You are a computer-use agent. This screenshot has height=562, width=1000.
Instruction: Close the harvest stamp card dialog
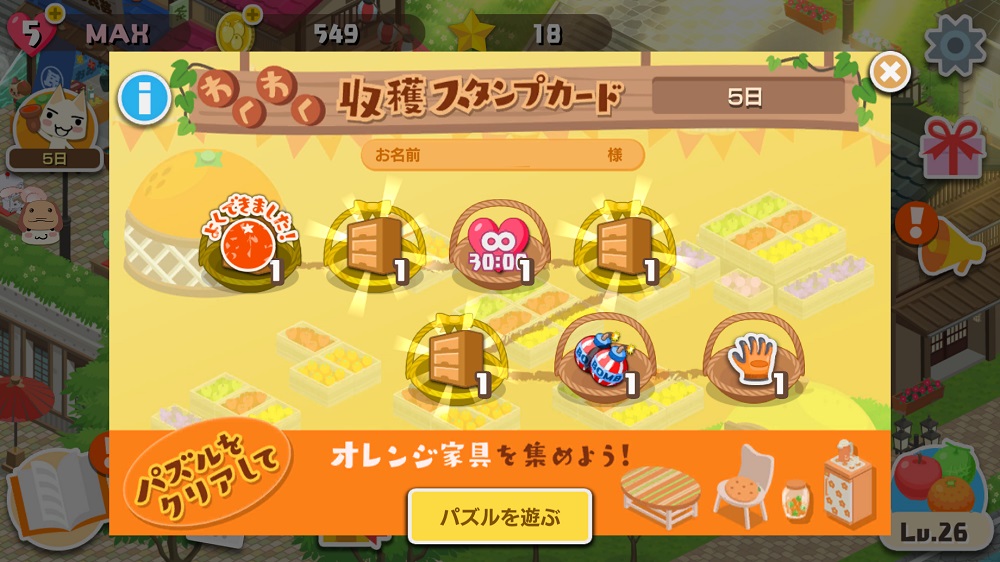pos(890,71)
